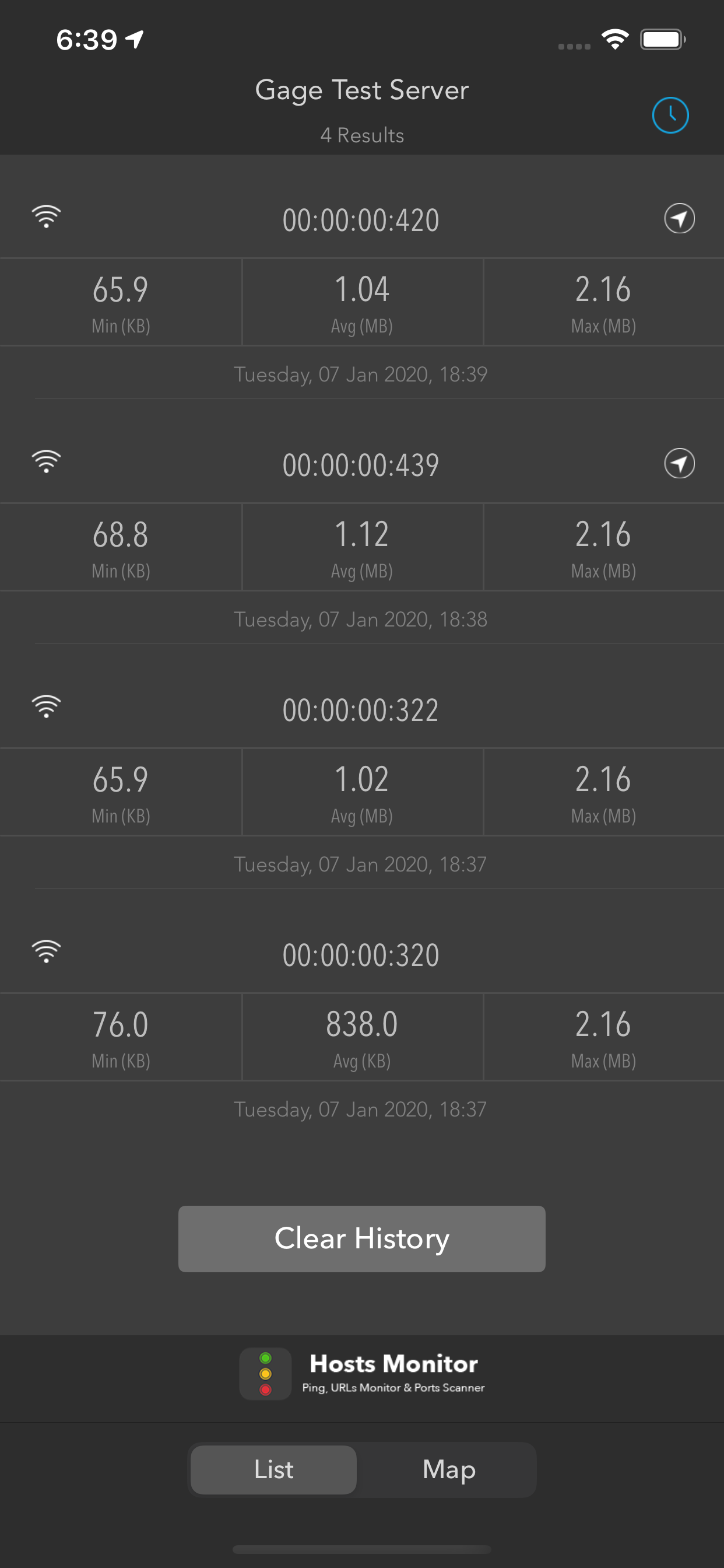The height and width of the screenshot is (1568, 724).
Task: Clear History of test results
Action: (361, 1238)
